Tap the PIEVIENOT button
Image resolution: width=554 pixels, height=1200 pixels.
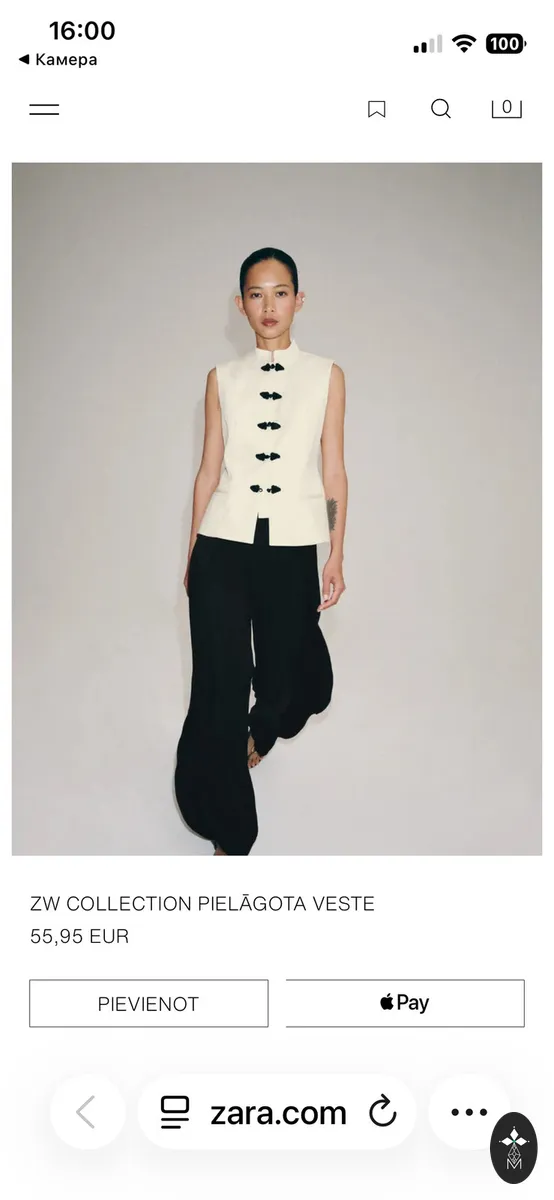click(149, 1003)
